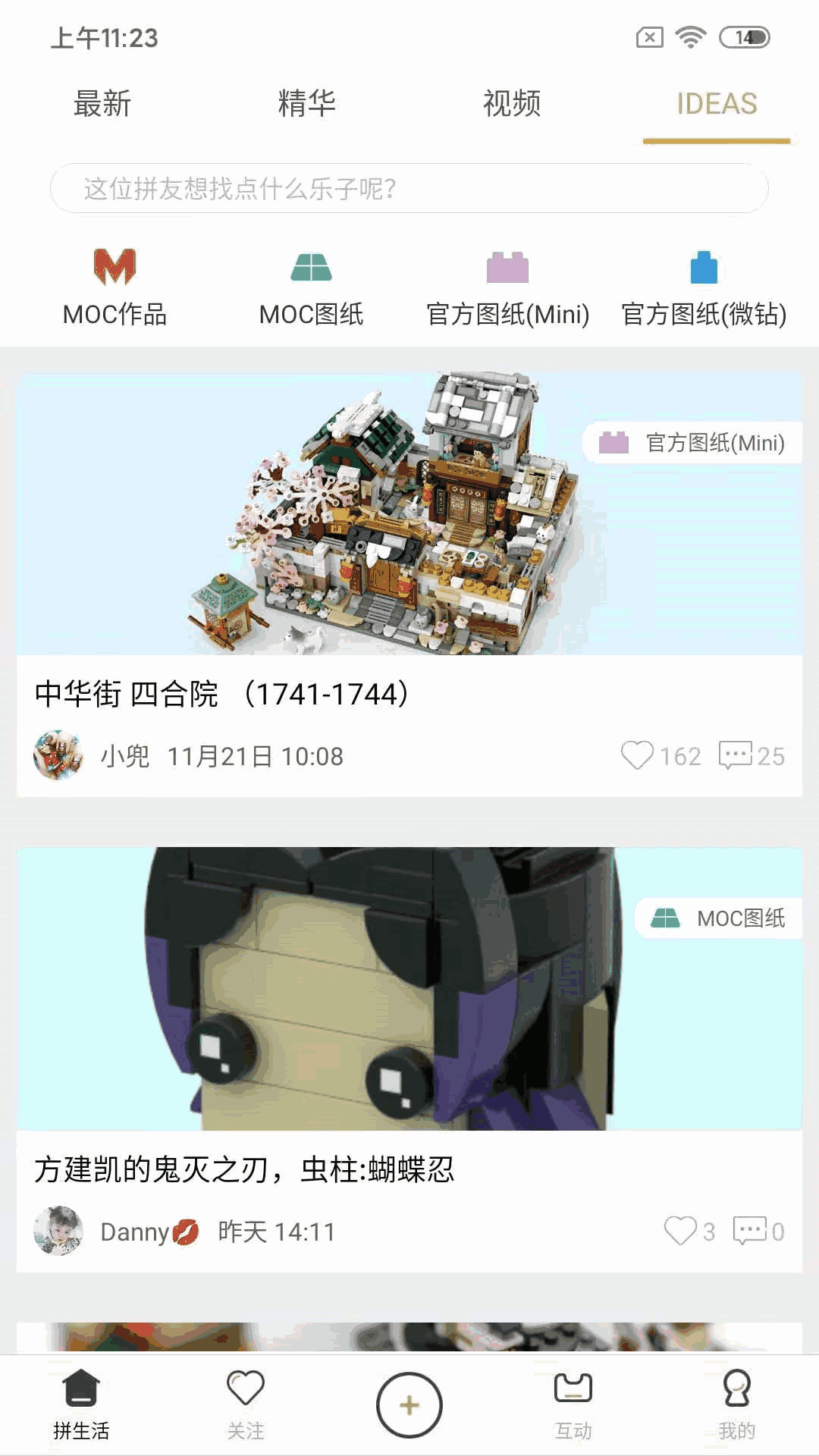
Task: Like the 蝴蝶忍 post by Danny
Action: click(x=680, y=1231)
